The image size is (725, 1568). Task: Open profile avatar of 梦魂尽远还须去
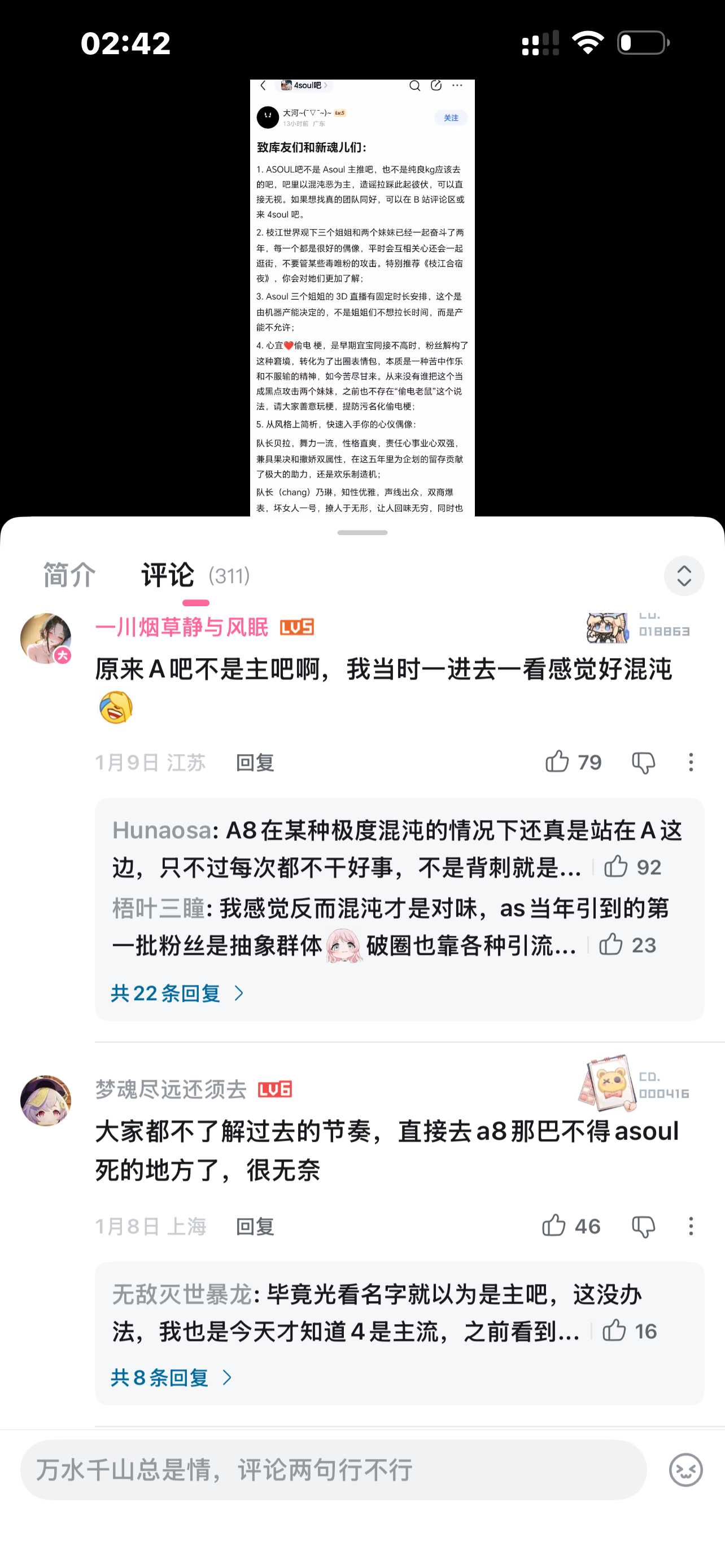tap(46, 1101)
